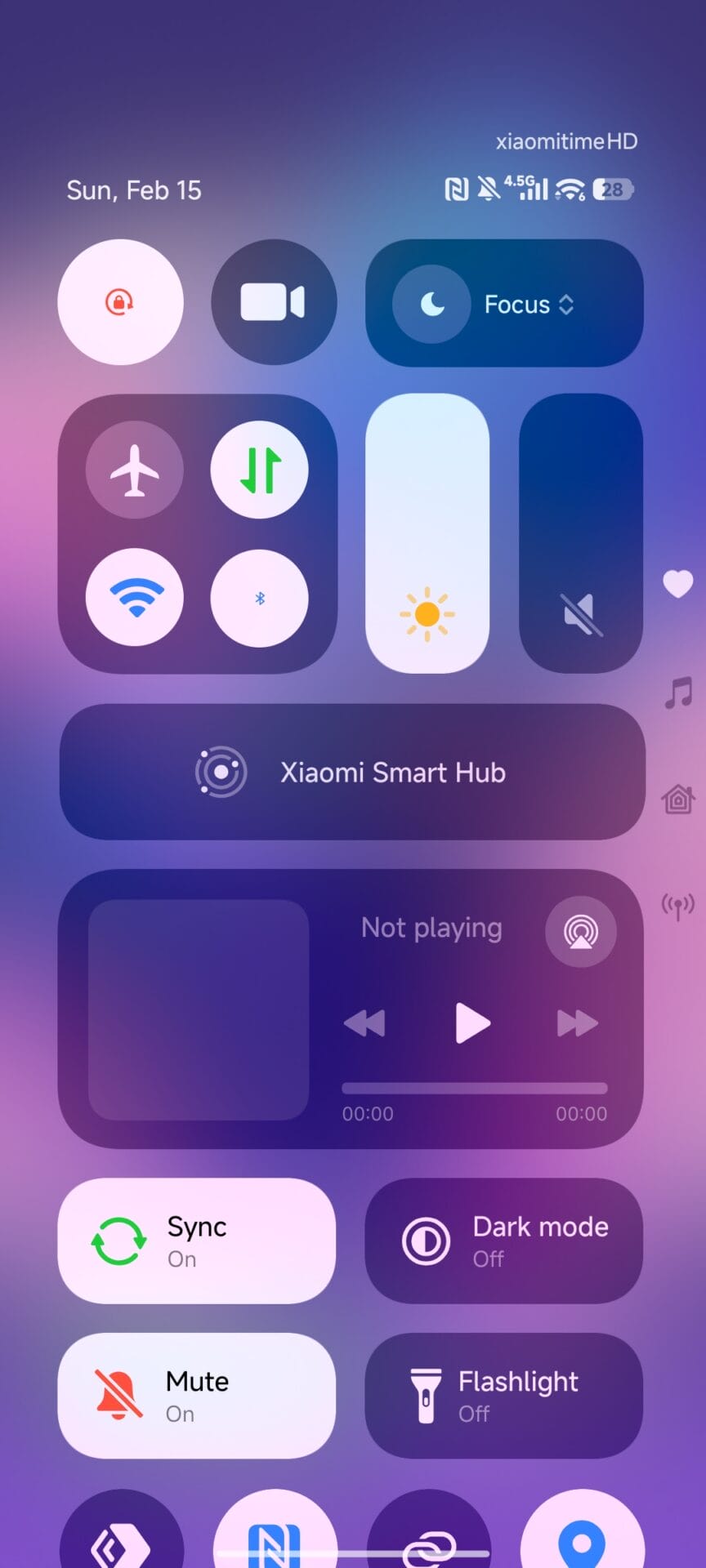Jump to the smart home page icon

pyautogui.click(x=678, y=799)
